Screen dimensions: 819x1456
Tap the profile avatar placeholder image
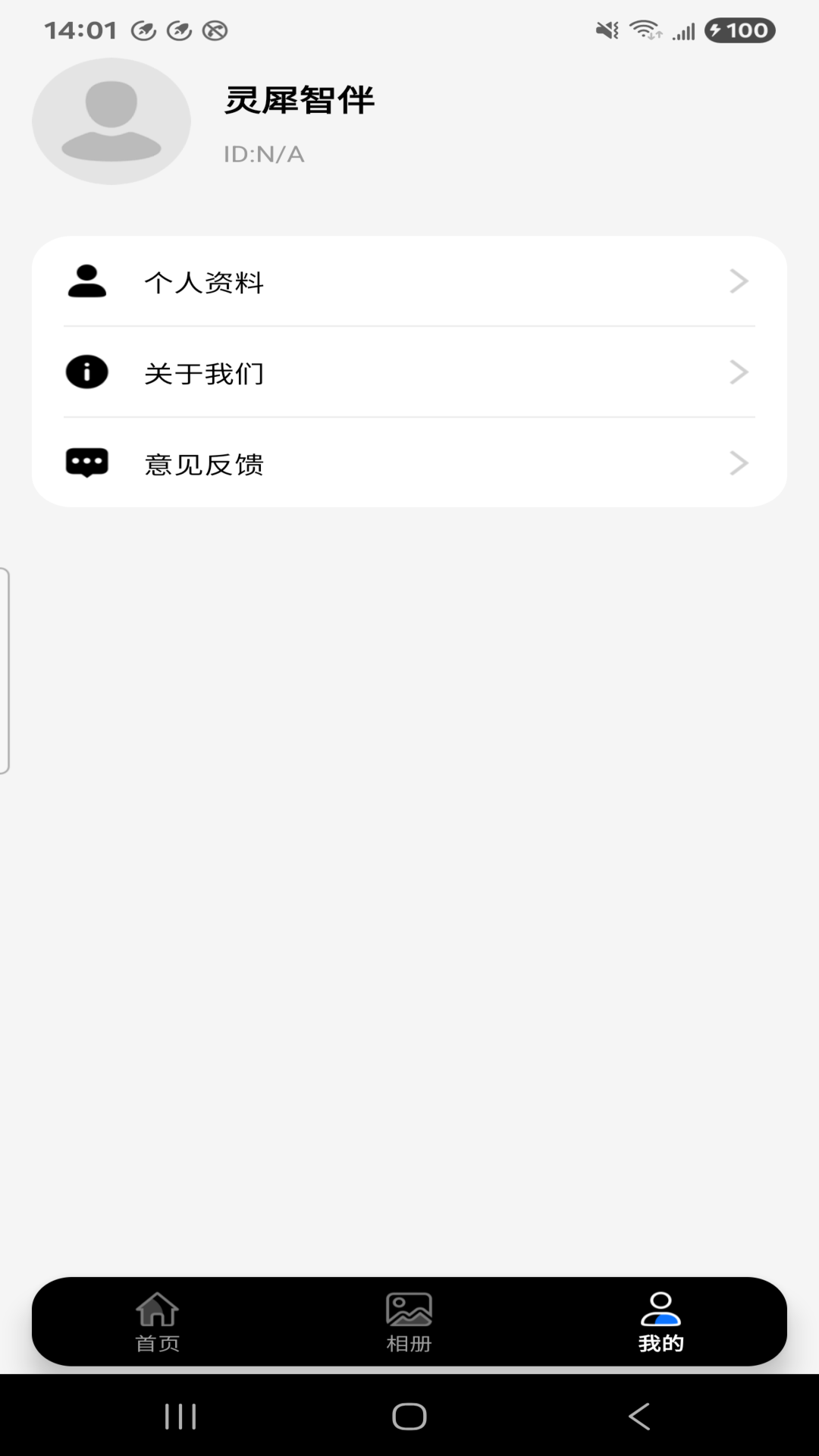pos(111,121)
